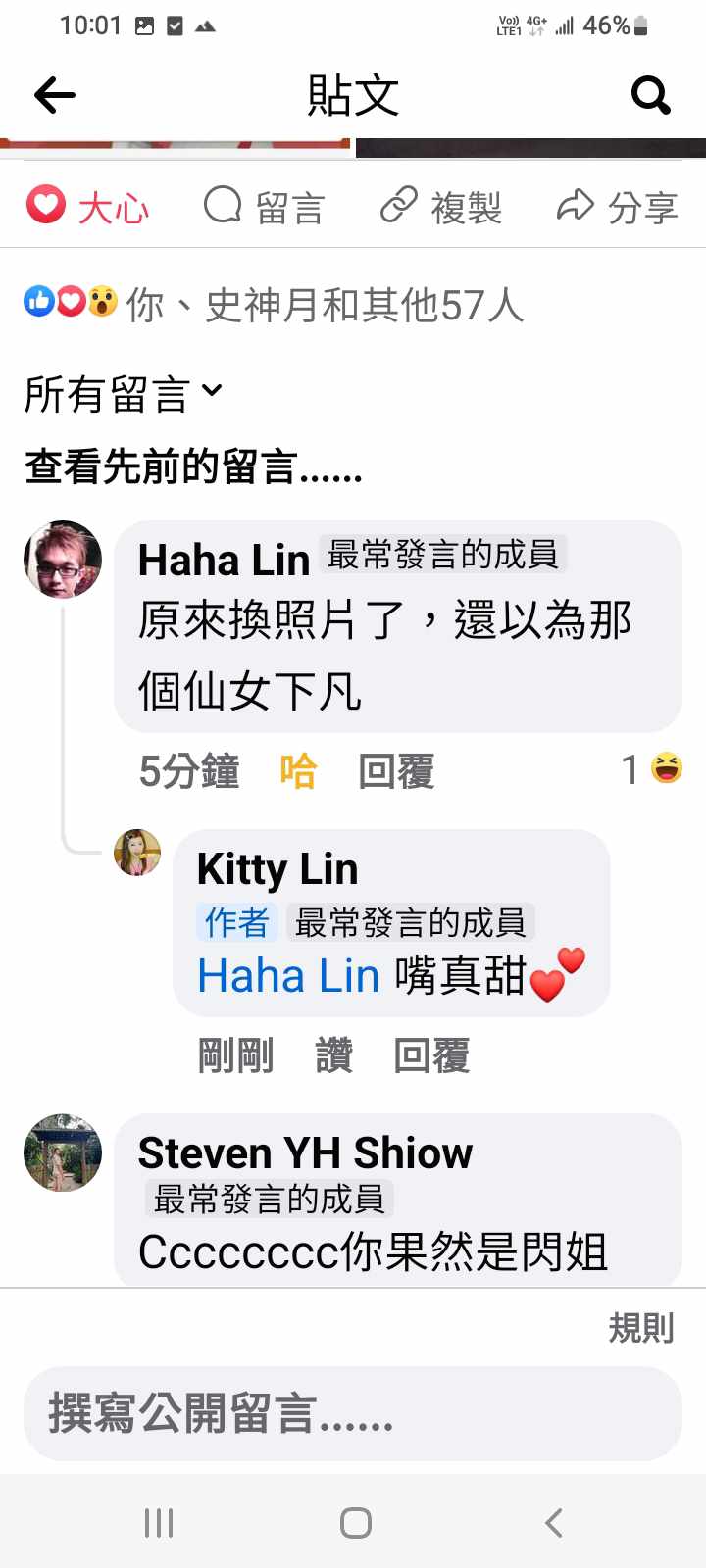
Task: Open Haha Lin's profile picture
Action: click(x=63, y=560)
